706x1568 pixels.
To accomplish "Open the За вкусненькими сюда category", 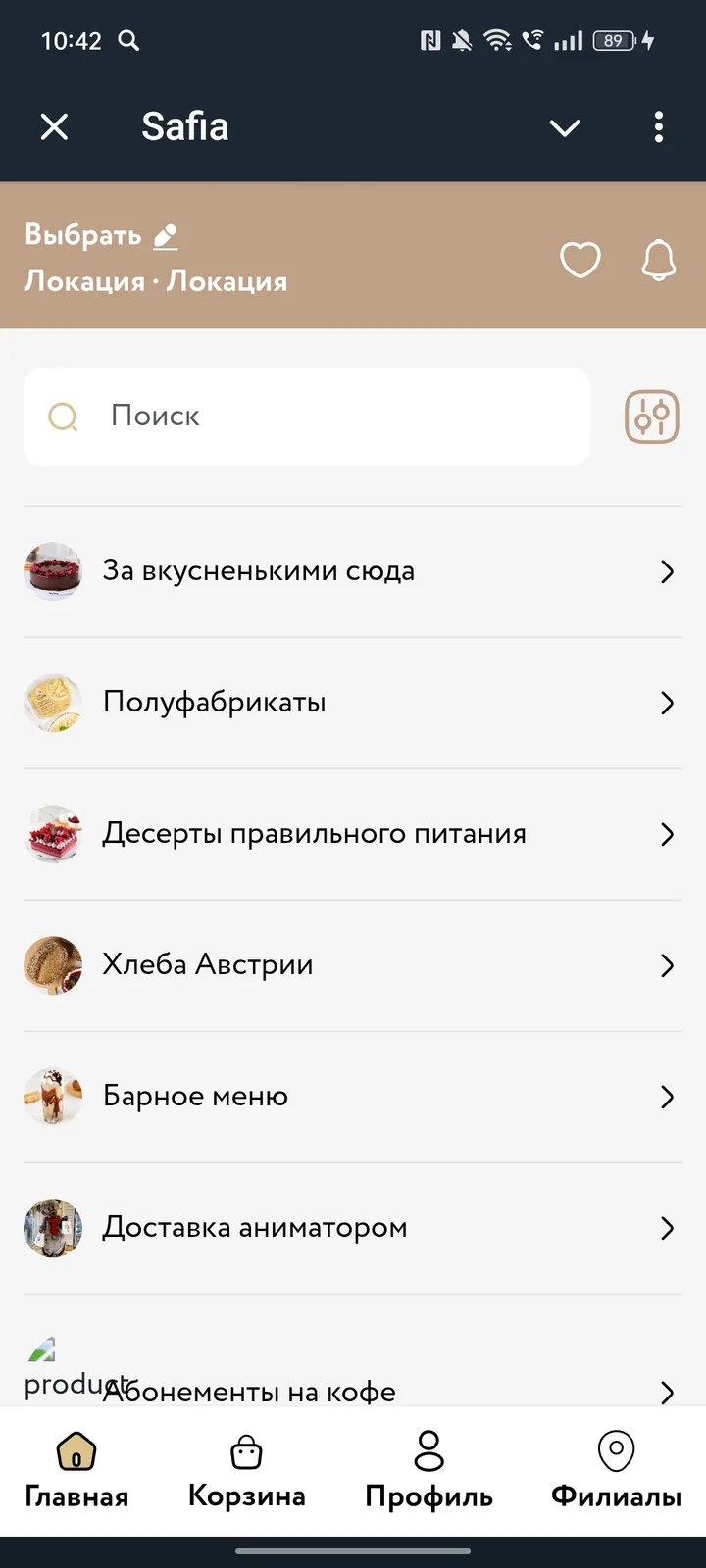I will tap(258, 571).
